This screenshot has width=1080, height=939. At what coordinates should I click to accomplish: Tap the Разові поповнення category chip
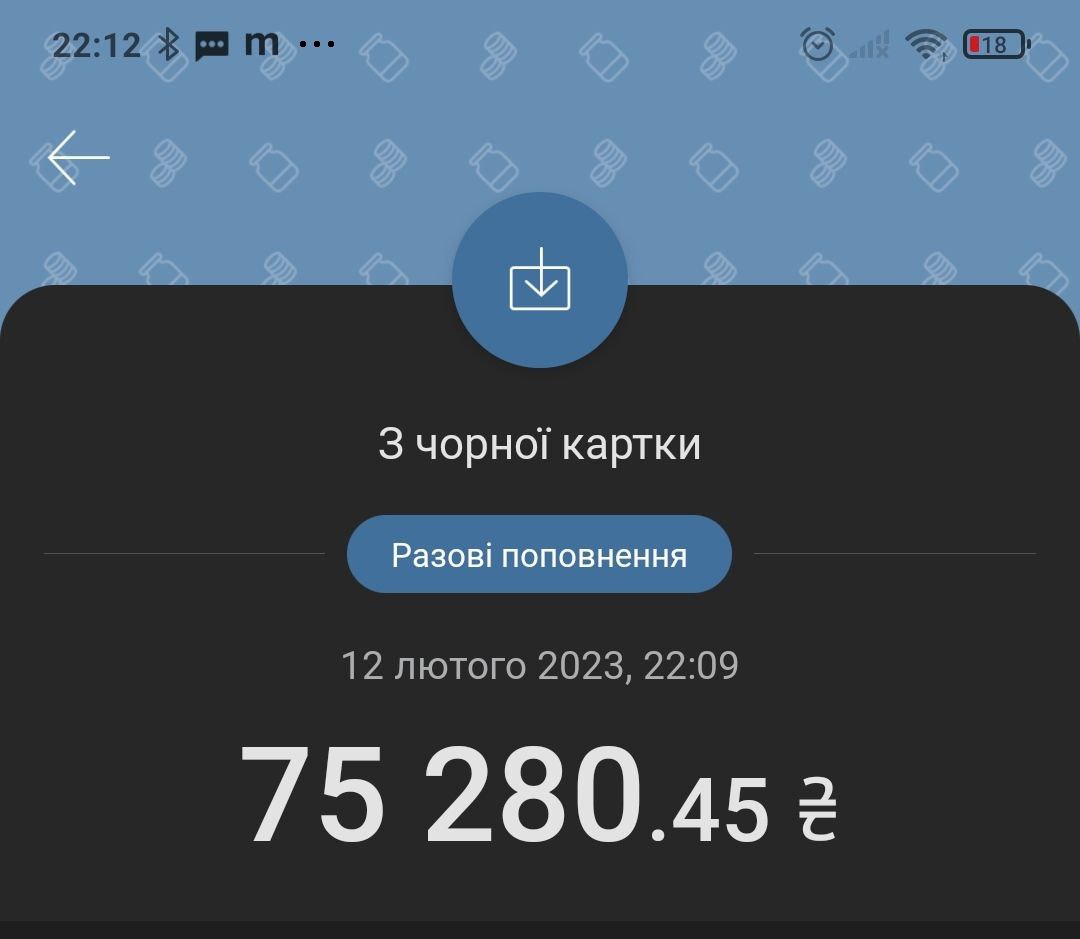point(539,554)
